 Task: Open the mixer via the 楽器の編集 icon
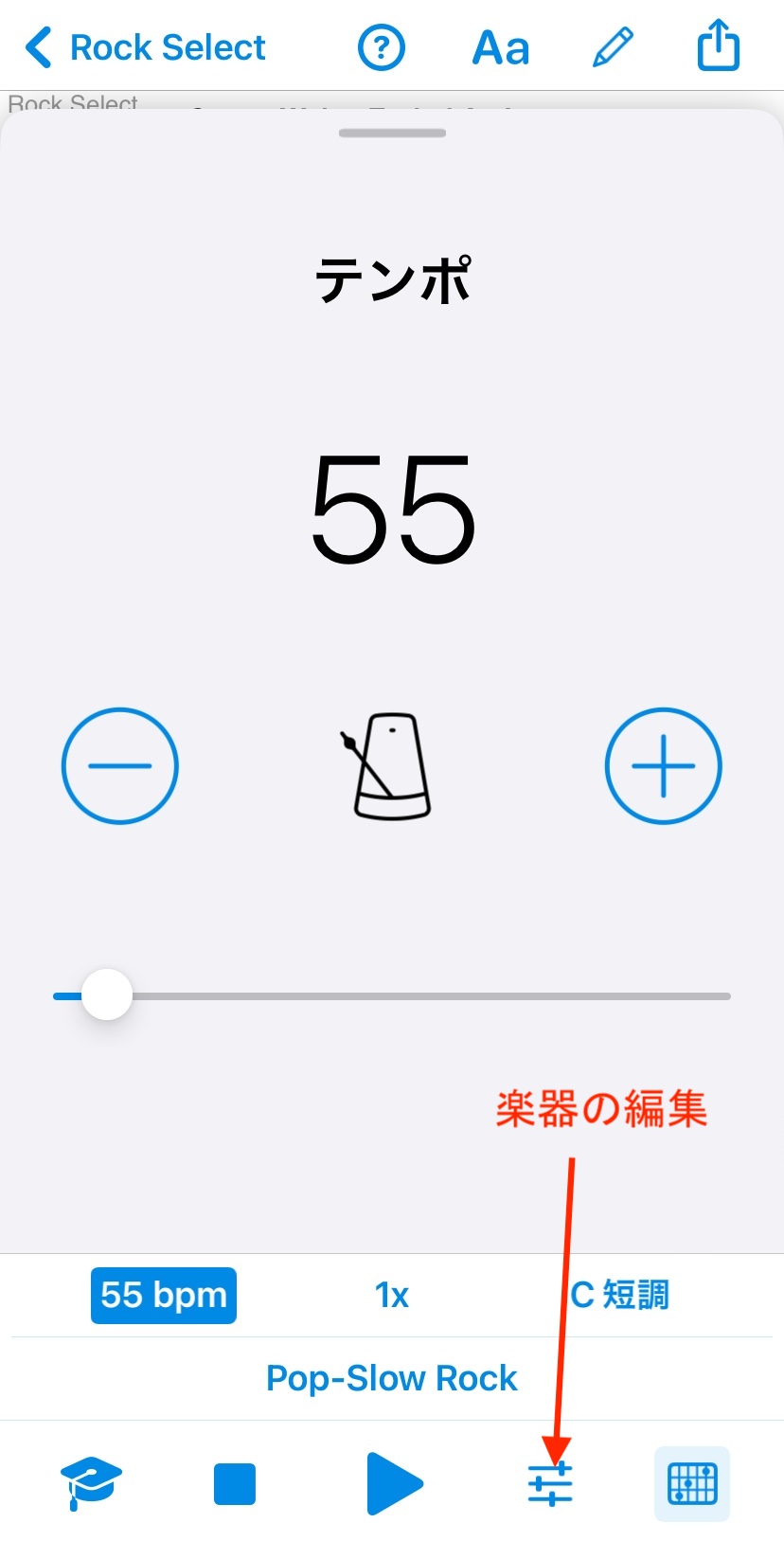pyautogui.click(x=550, y=1483)
